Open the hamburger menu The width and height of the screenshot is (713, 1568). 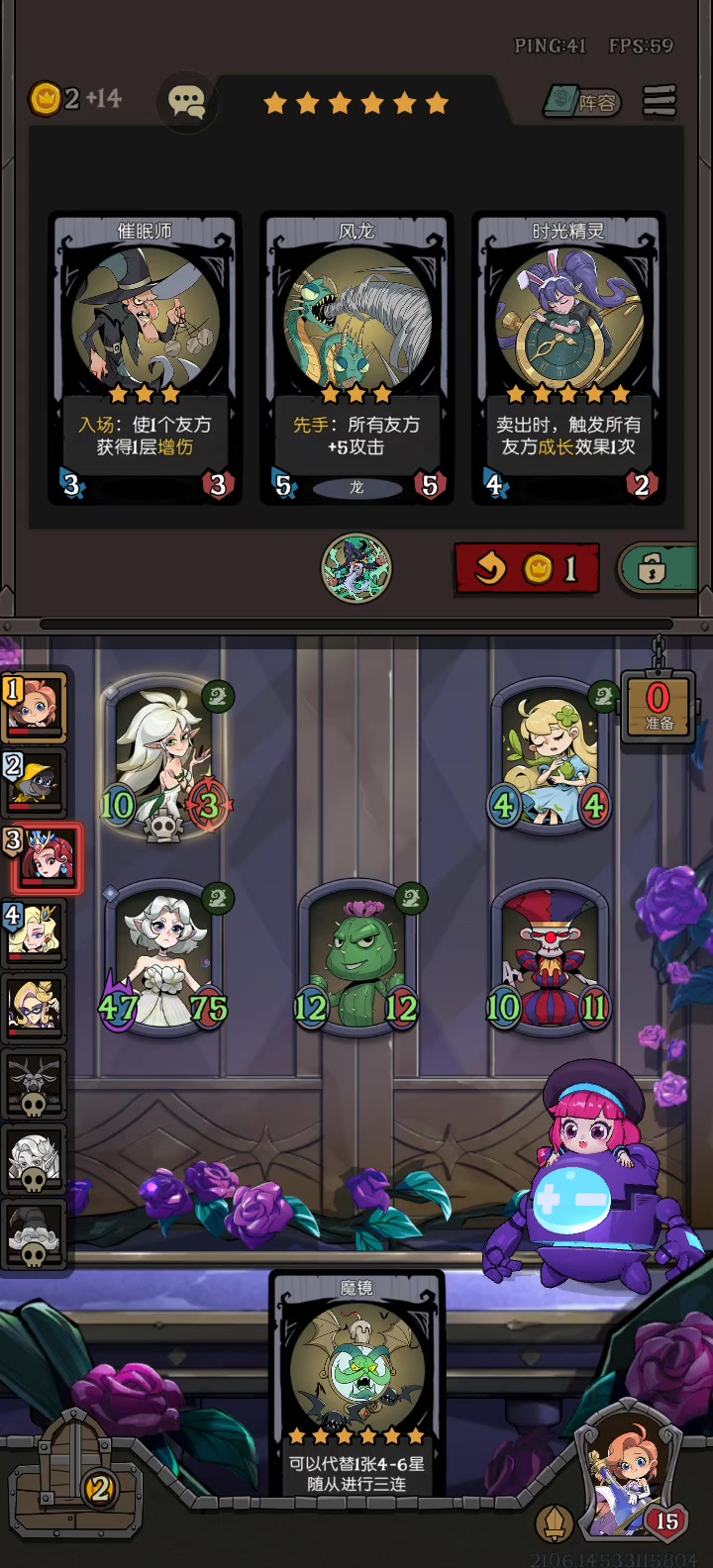point(660,101)
